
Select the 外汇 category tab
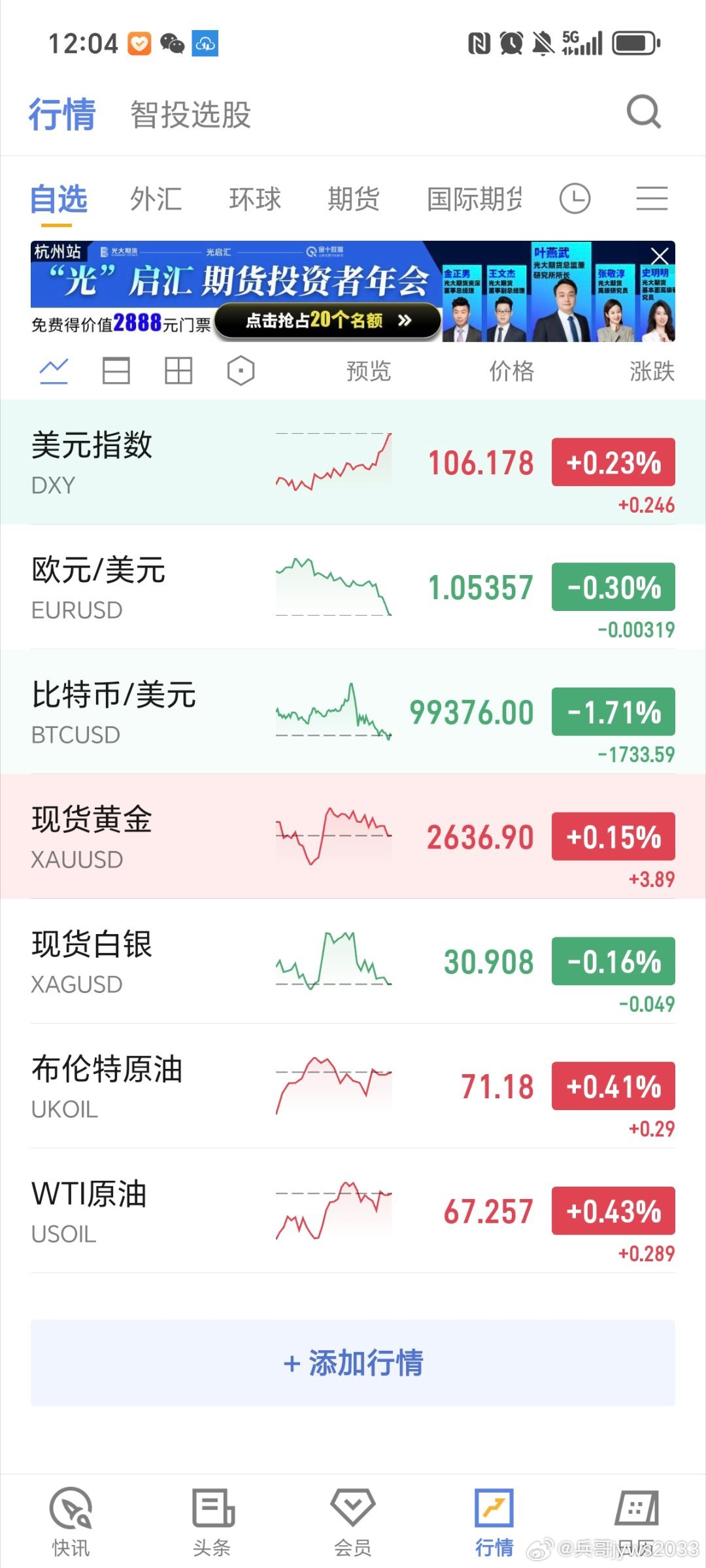[x=156, y=199]
